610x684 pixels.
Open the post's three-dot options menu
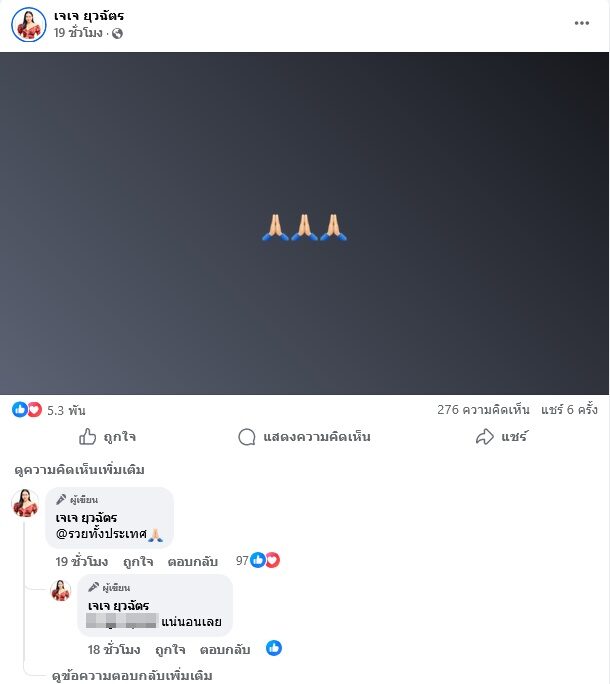coord(581,23)
